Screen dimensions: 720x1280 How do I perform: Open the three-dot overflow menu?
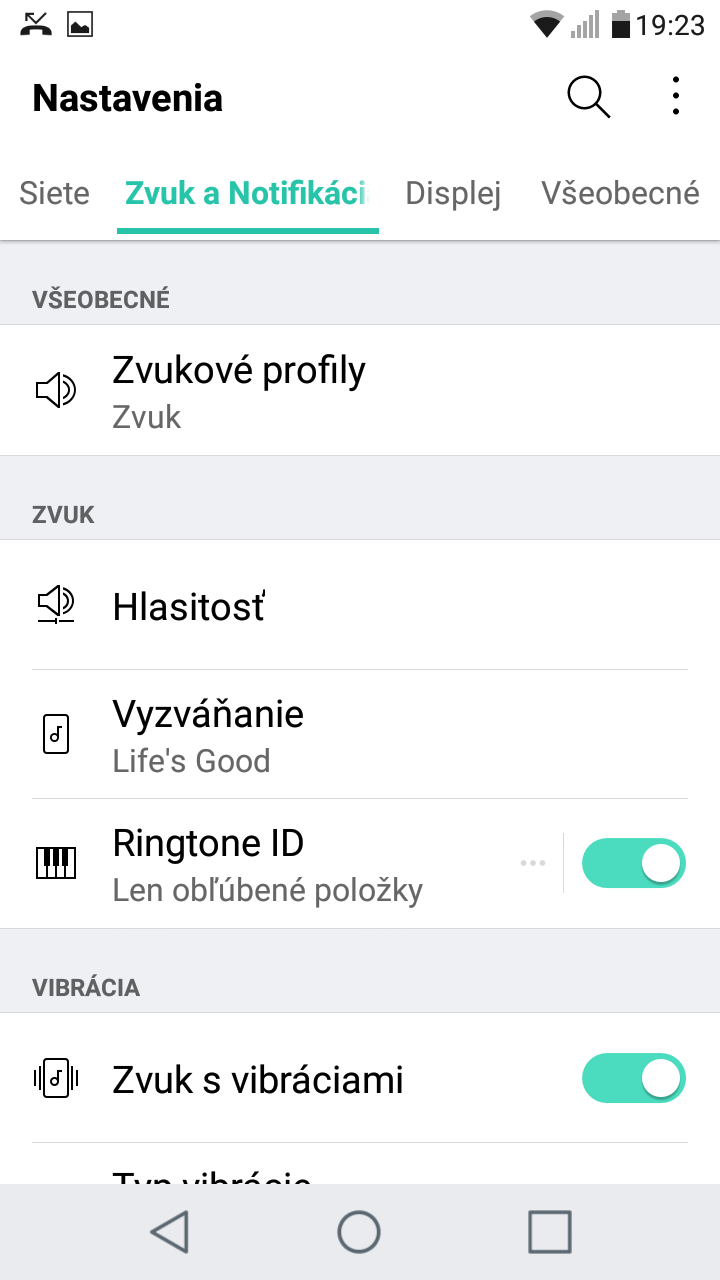676,97
